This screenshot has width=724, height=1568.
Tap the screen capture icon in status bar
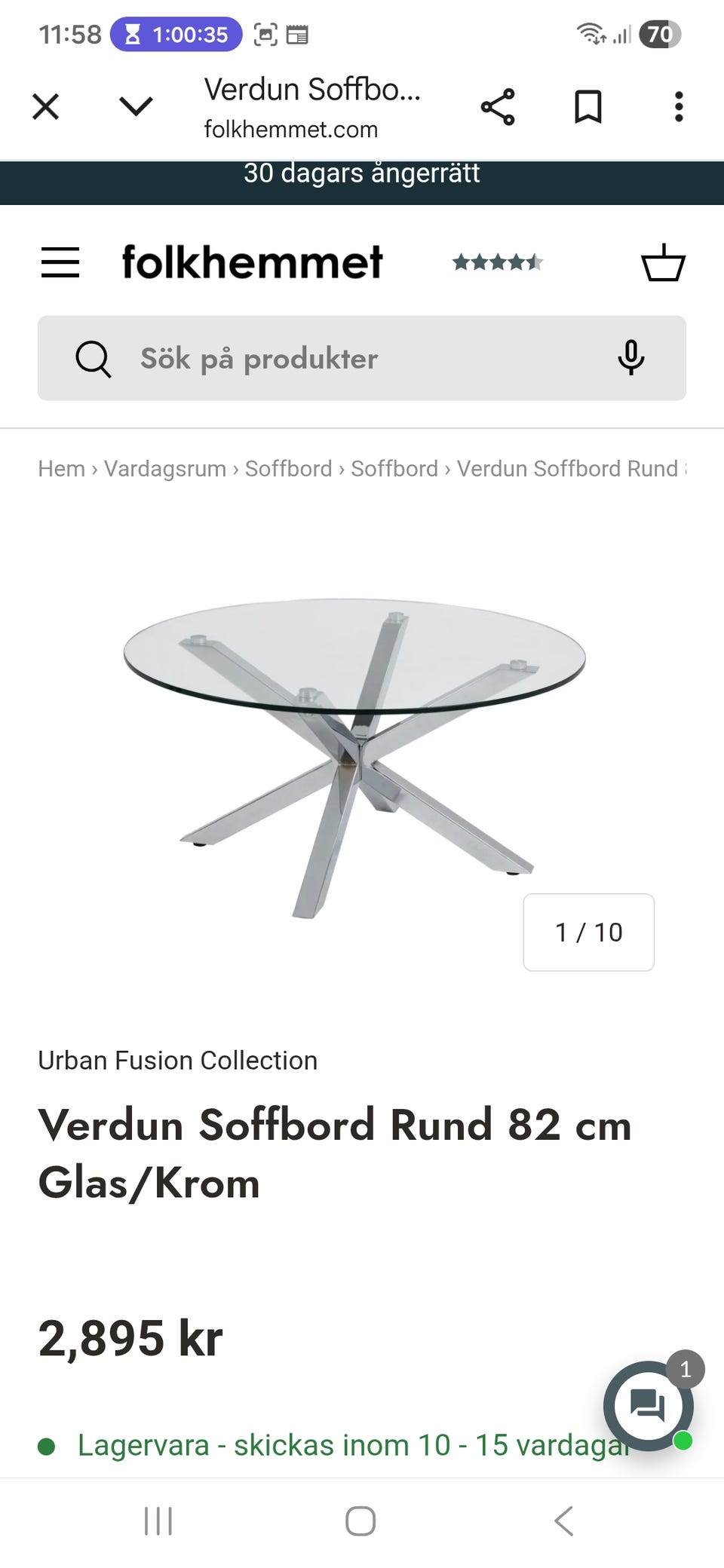pyautogui.click(x=265, y=33)
